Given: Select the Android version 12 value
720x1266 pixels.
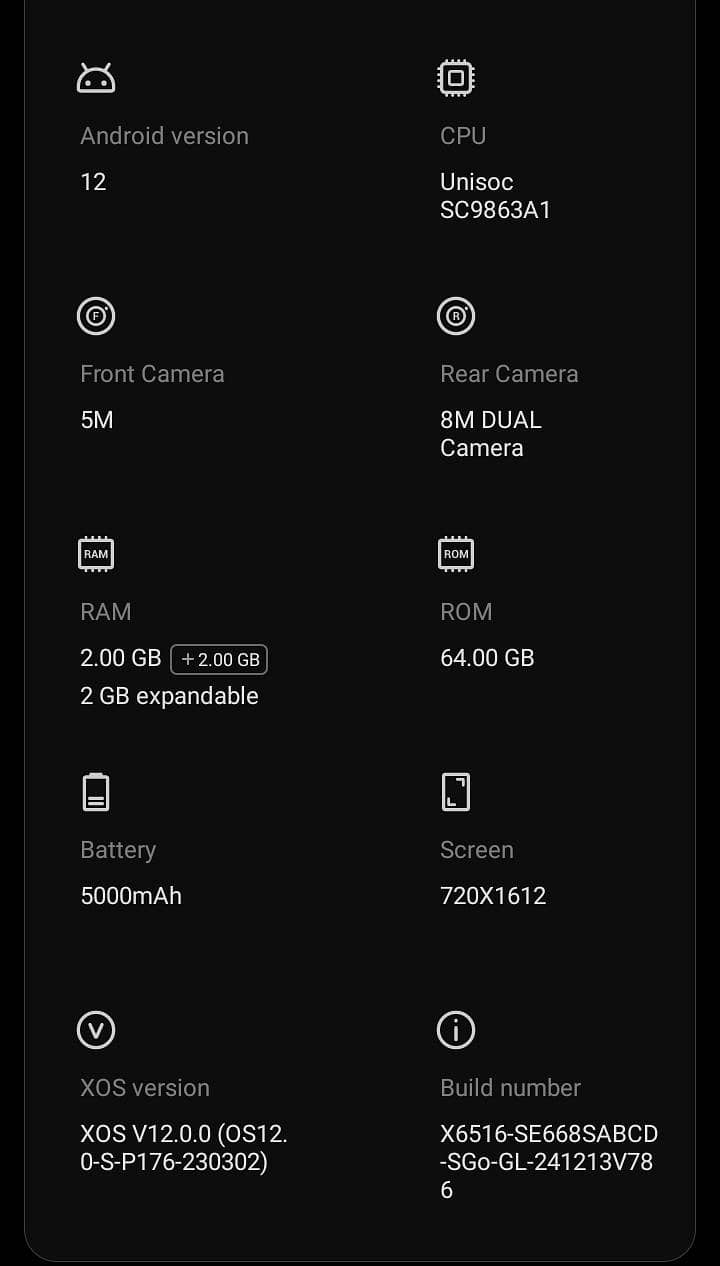Looking at the screenshot, I should click(93, 182).
